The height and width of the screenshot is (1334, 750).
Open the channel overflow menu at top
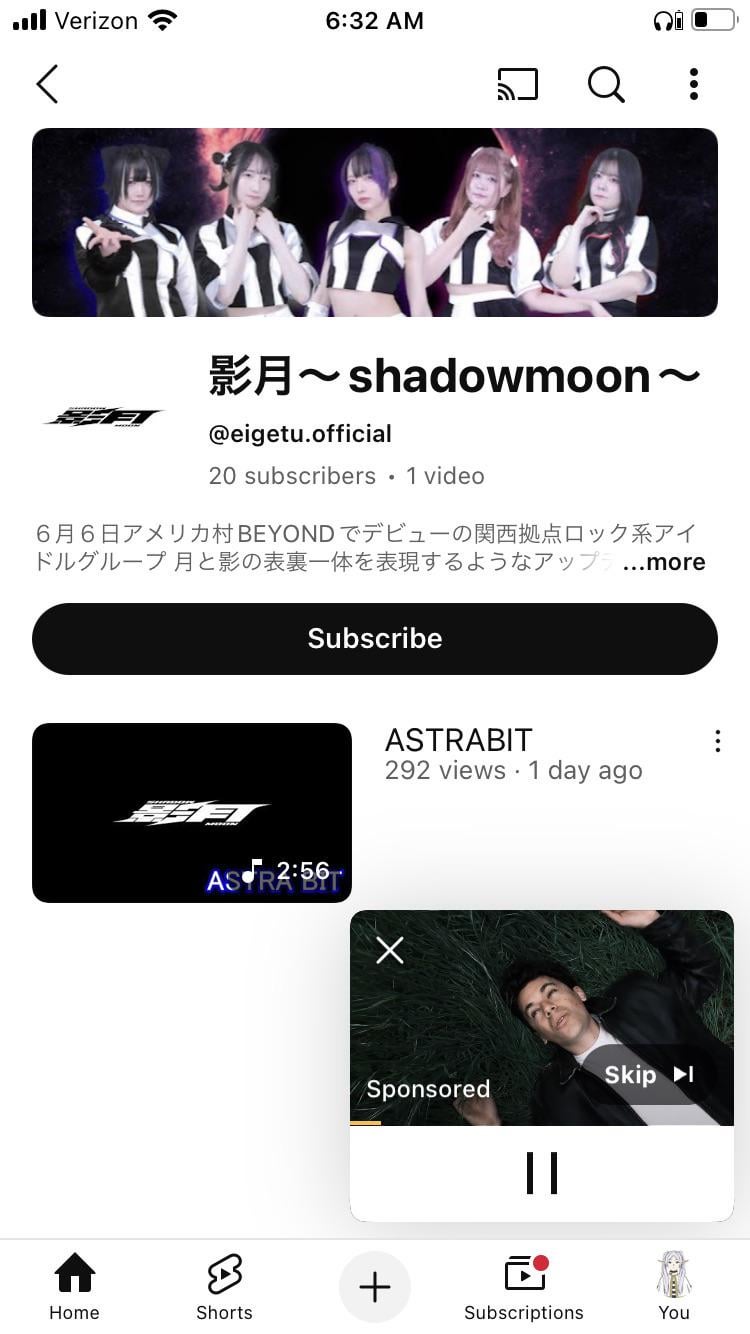tap(693, 85)
